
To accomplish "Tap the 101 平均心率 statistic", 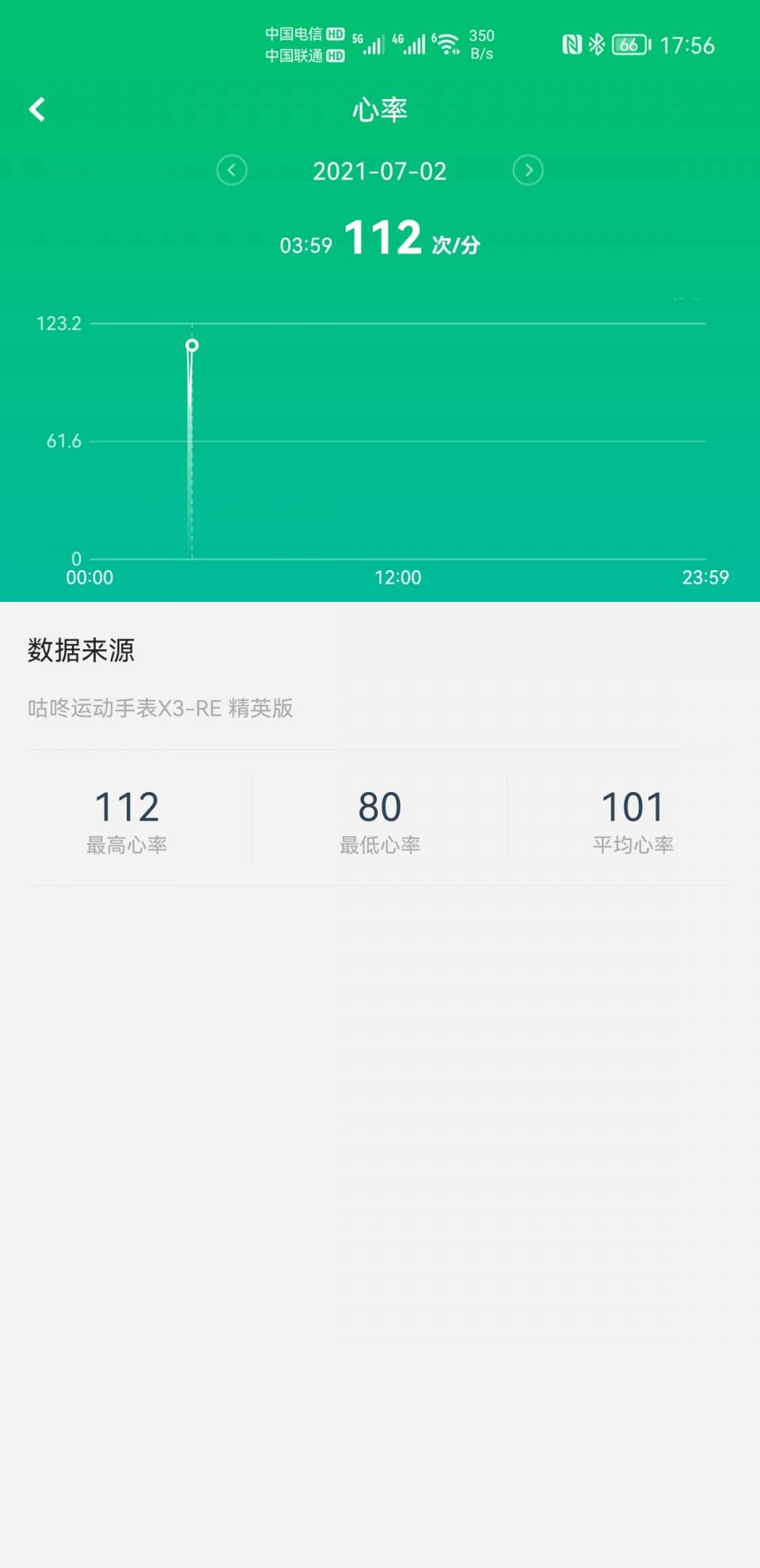I will pos(632,816).
